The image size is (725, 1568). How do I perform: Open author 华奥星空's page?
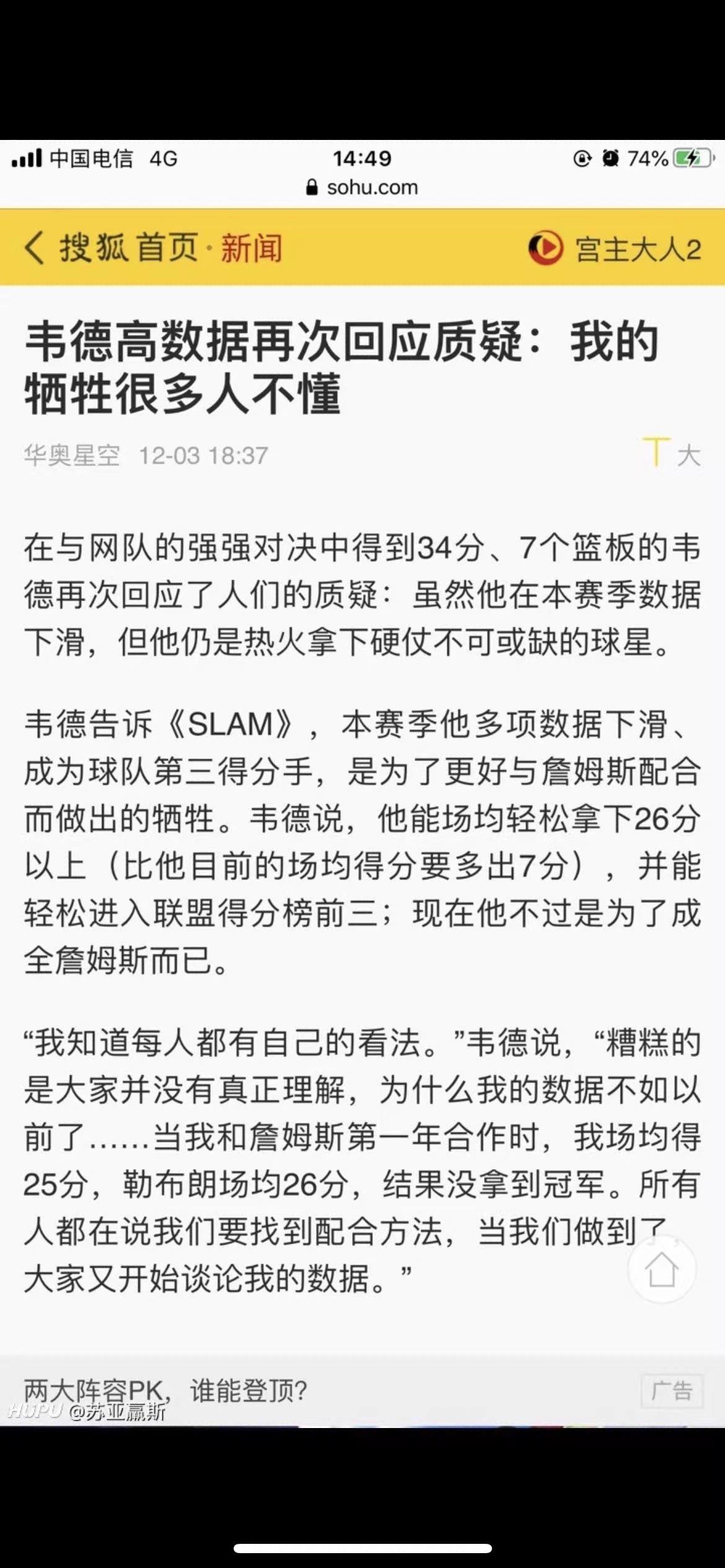coord(72,456)
